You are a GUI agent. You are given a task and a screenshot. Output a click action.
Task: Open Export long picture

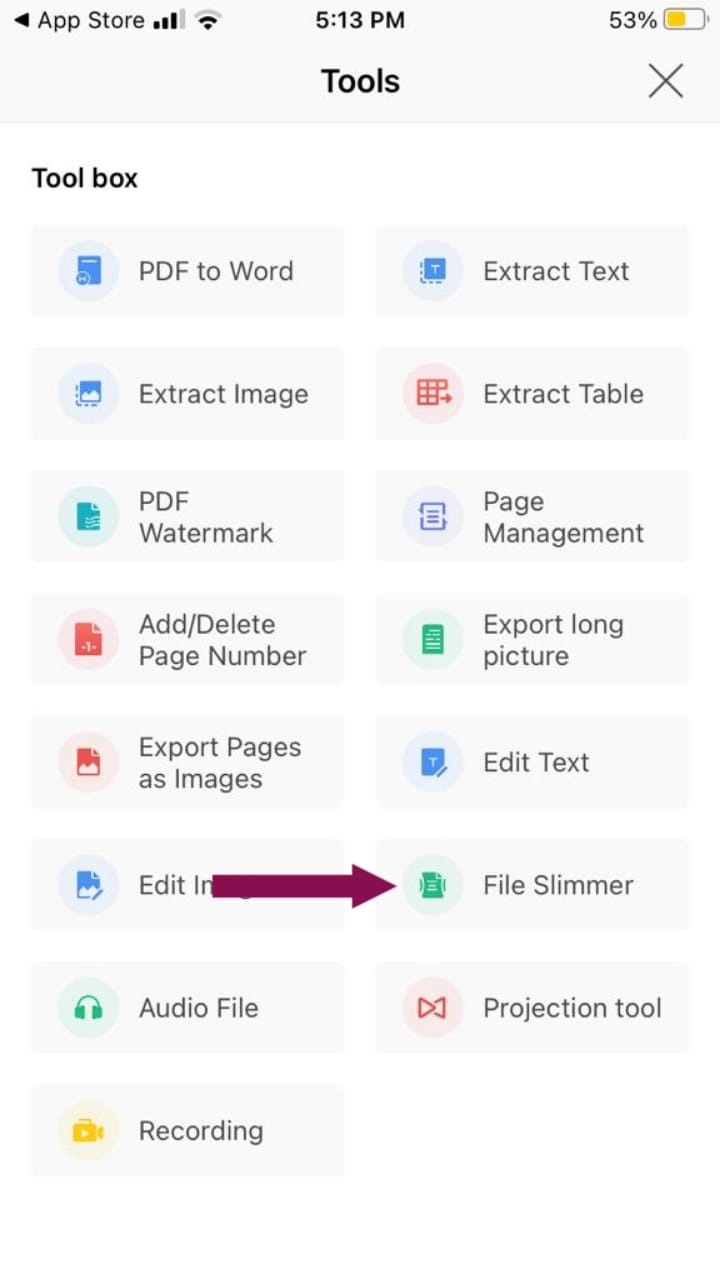[532, 640]
